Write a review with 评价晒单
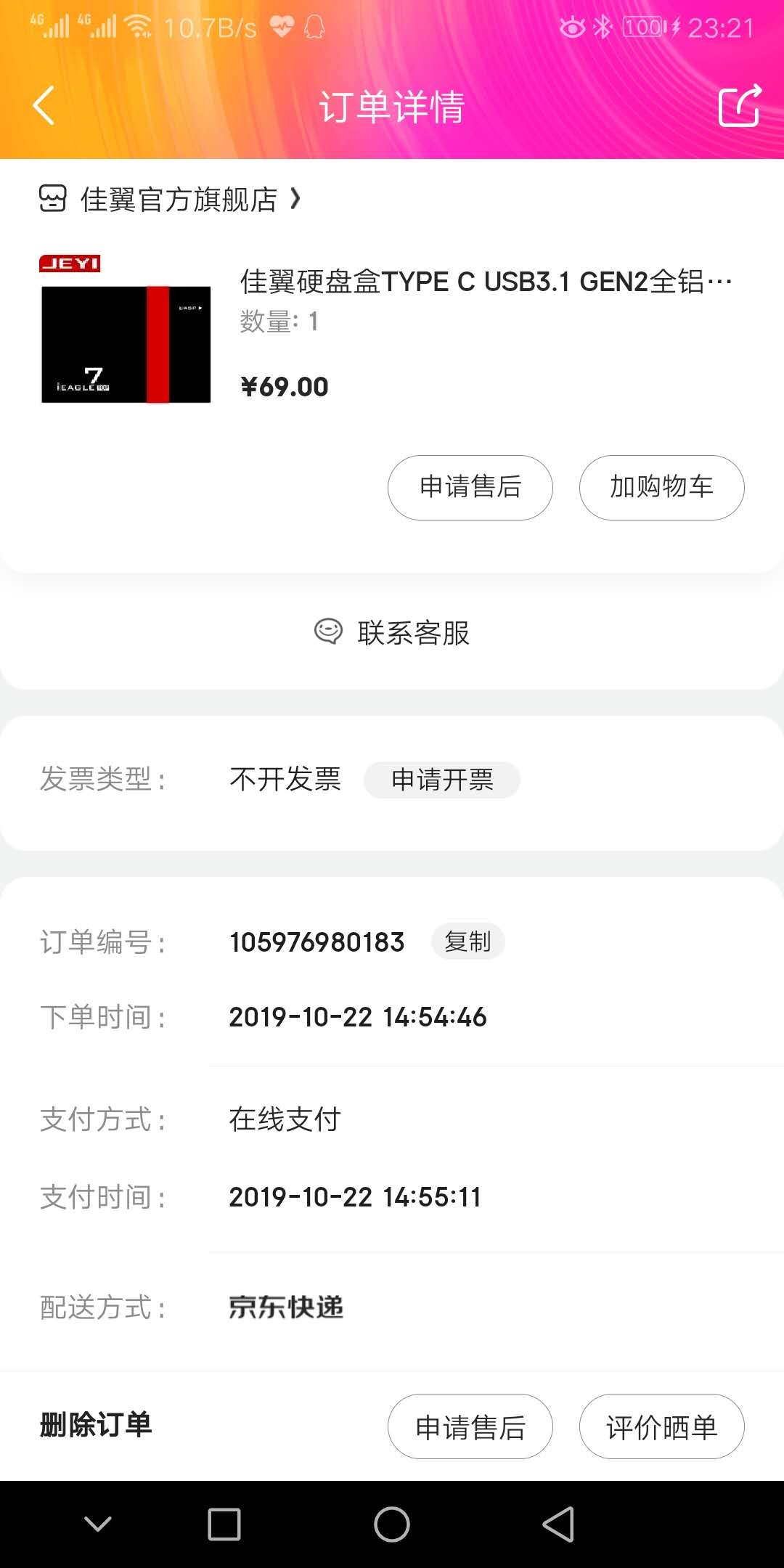This screenshot has height=1568, width=784. (x=661, y=1426)
